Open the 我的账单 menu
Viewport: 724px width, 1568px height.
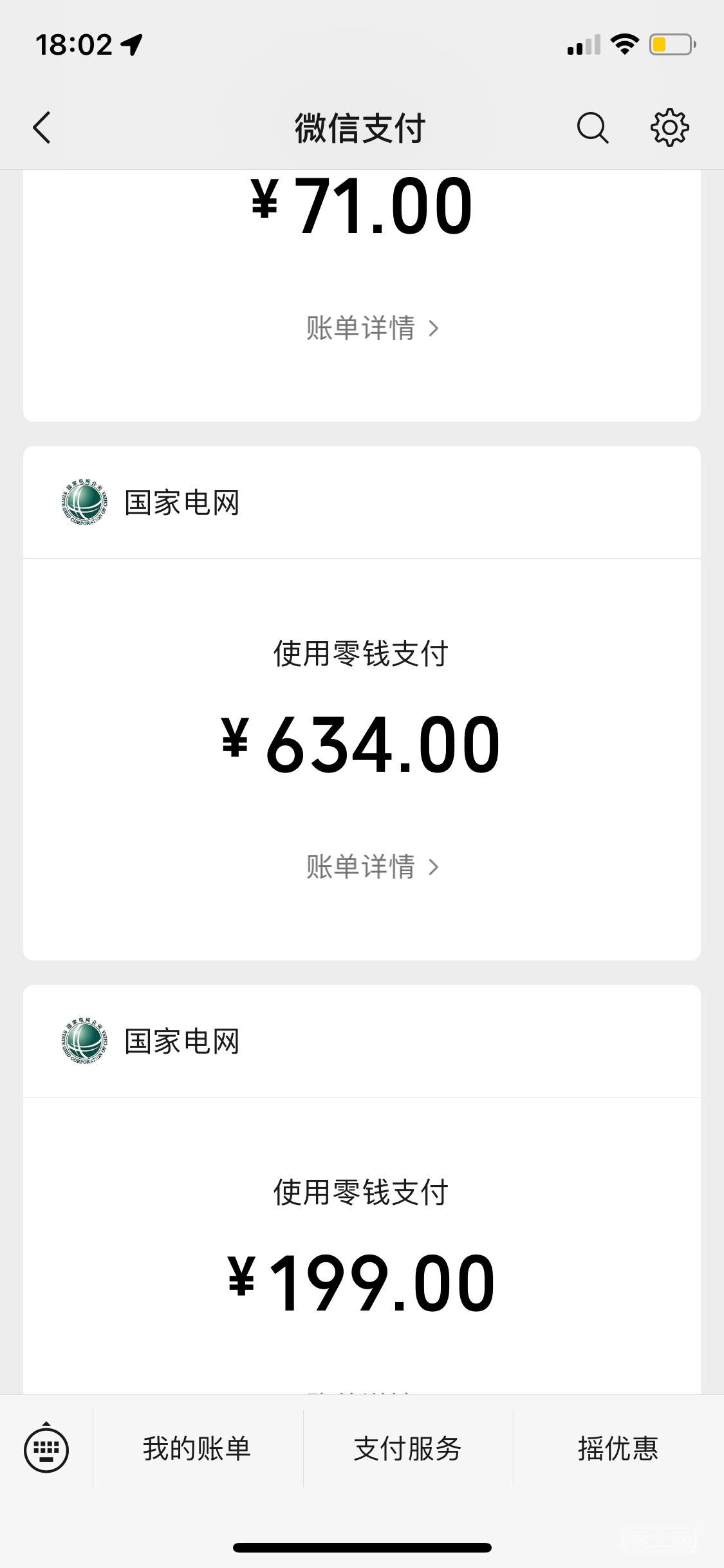point(197,1449)
